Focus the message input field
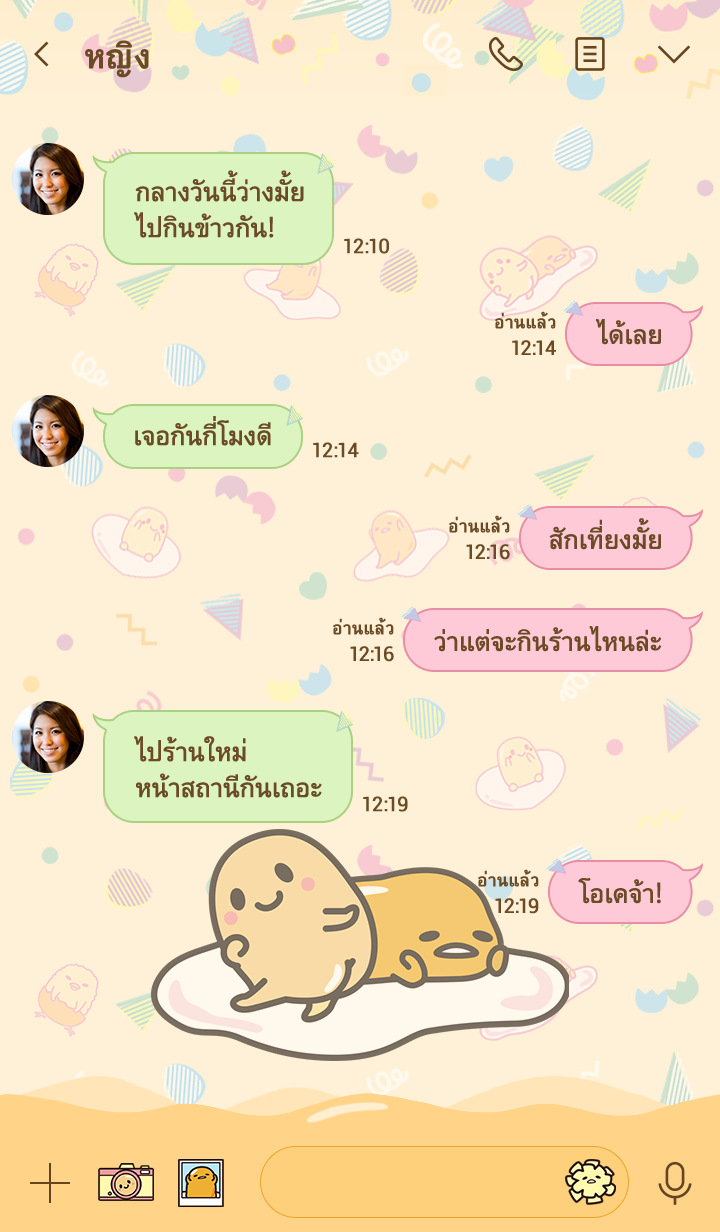This screenshot has height=1232, width=720. click(x=410, y=1182)
